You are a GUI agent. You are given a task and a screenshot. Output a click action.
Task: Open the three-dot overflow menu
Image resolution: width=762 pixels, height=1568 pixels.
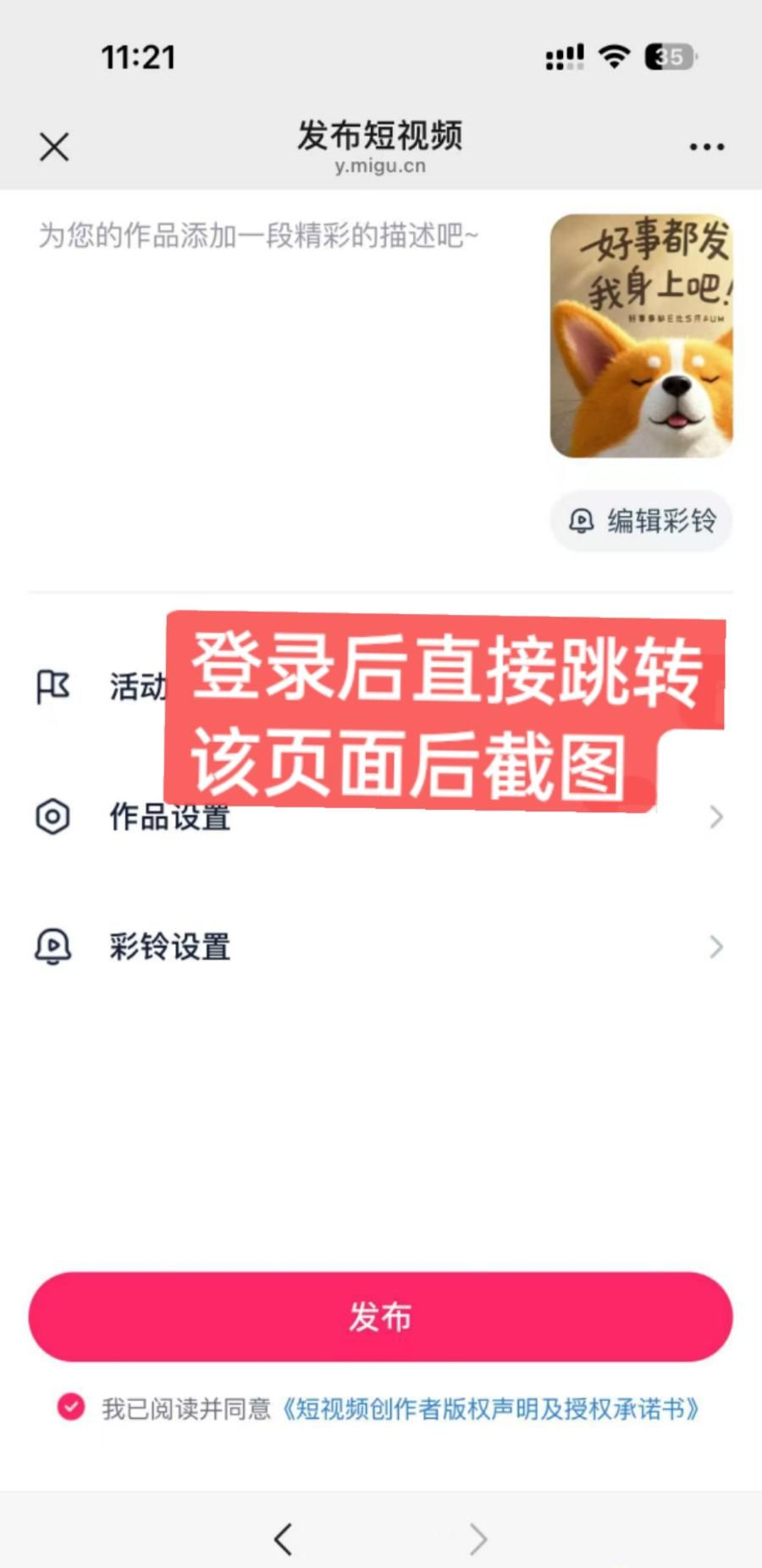(706, 147)
